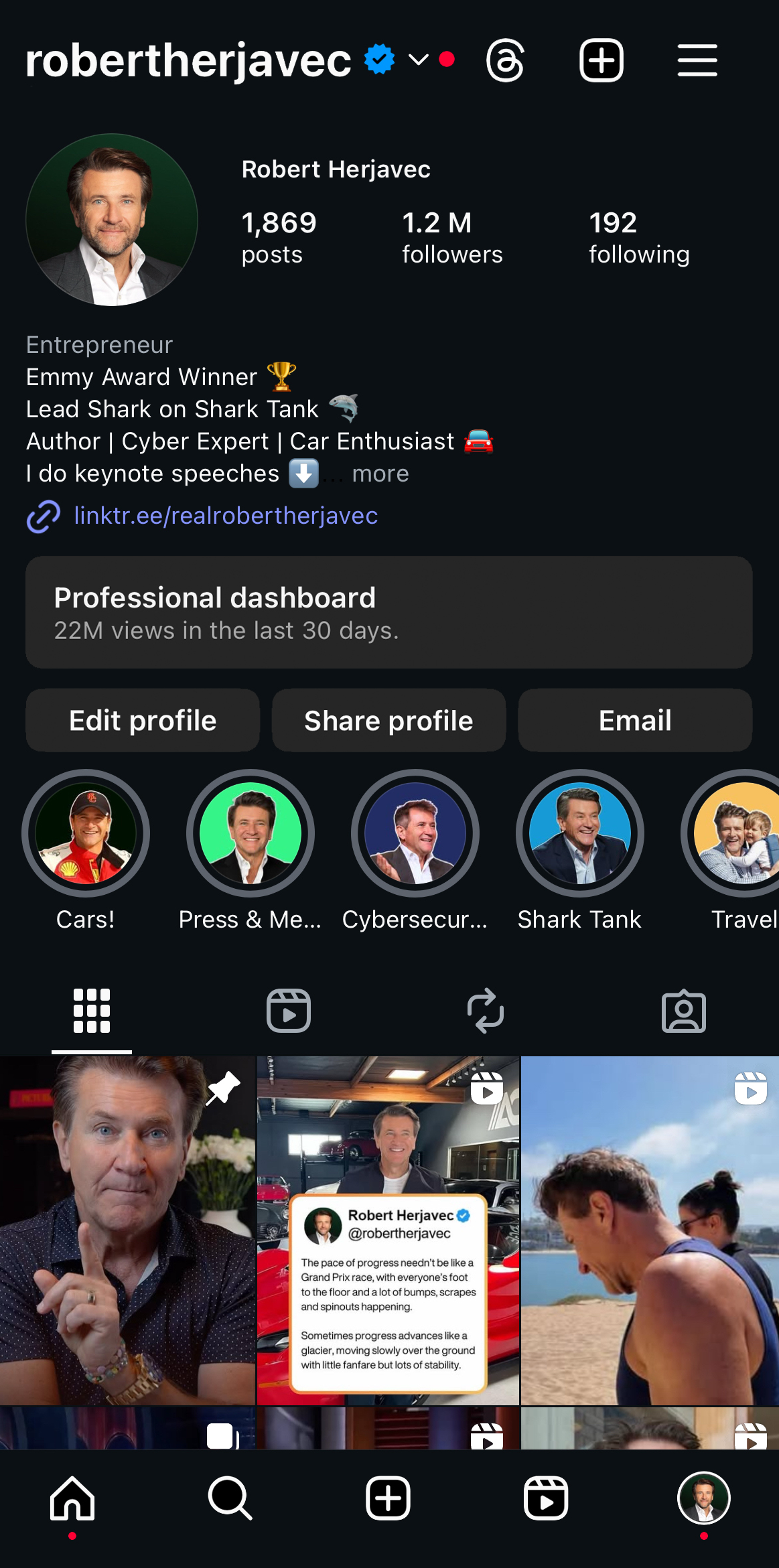Switch to the tagged photos tab
Image resolution: width=779 pixels, height=1568 pixels.
[683, 1011]
